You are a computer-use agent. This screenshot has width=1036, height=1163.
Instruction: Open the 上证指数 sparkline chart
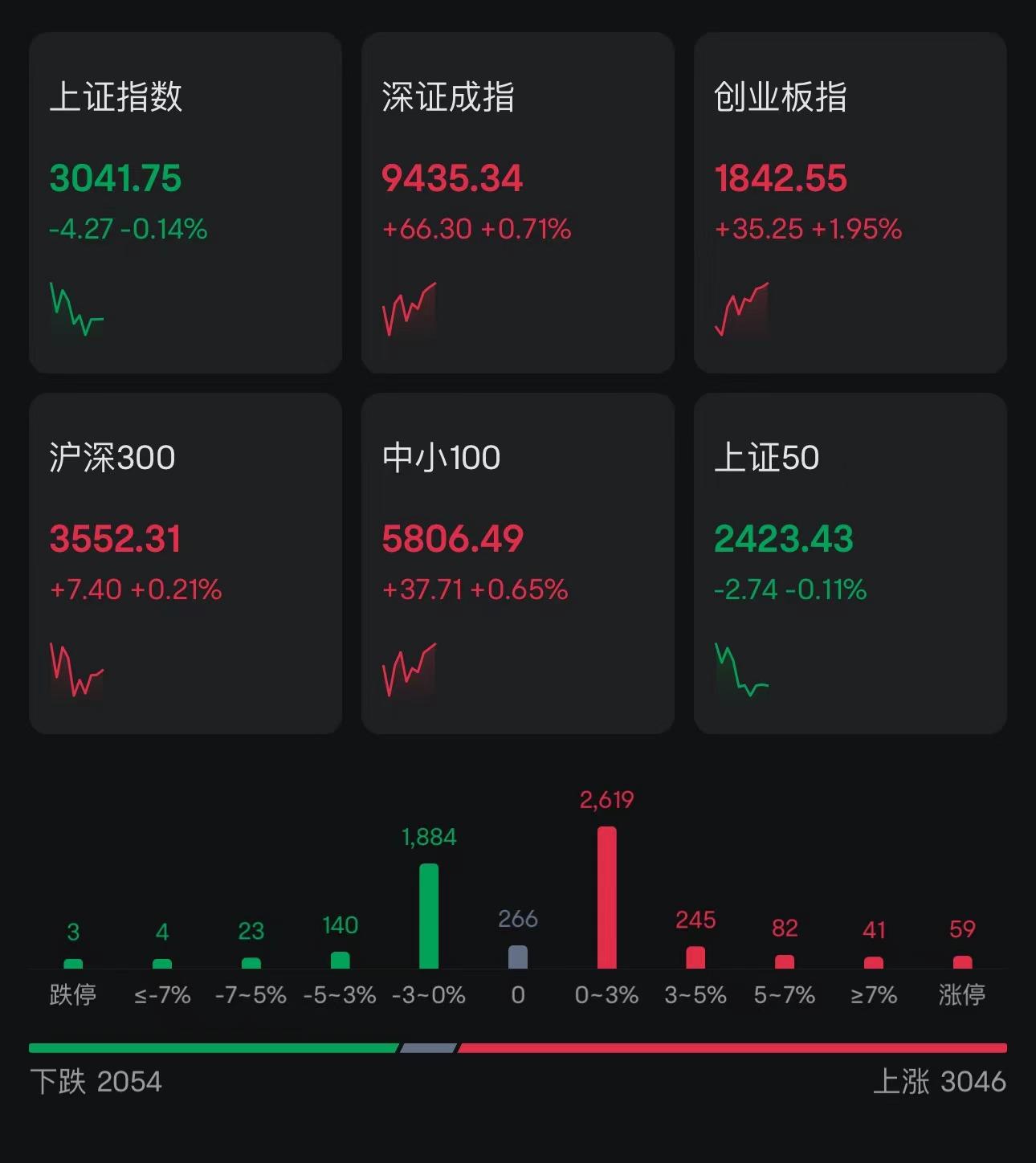point(76,309)
